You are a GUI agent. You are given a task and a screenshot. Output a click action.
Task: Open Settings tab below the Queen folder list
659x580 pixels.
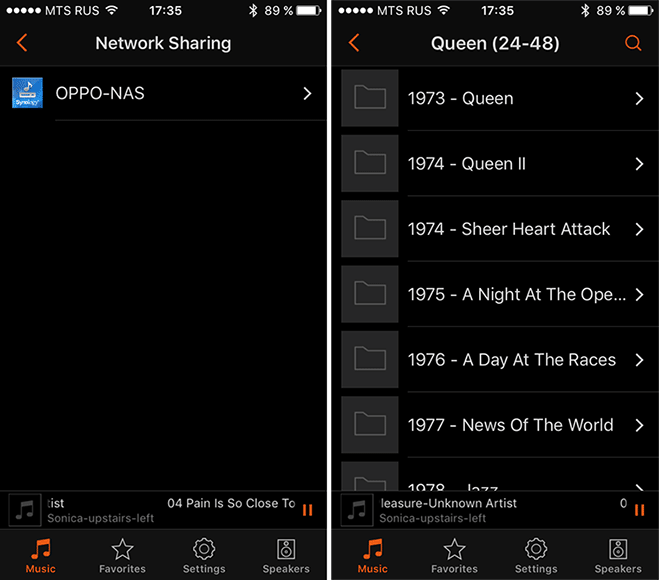(536, 555)
